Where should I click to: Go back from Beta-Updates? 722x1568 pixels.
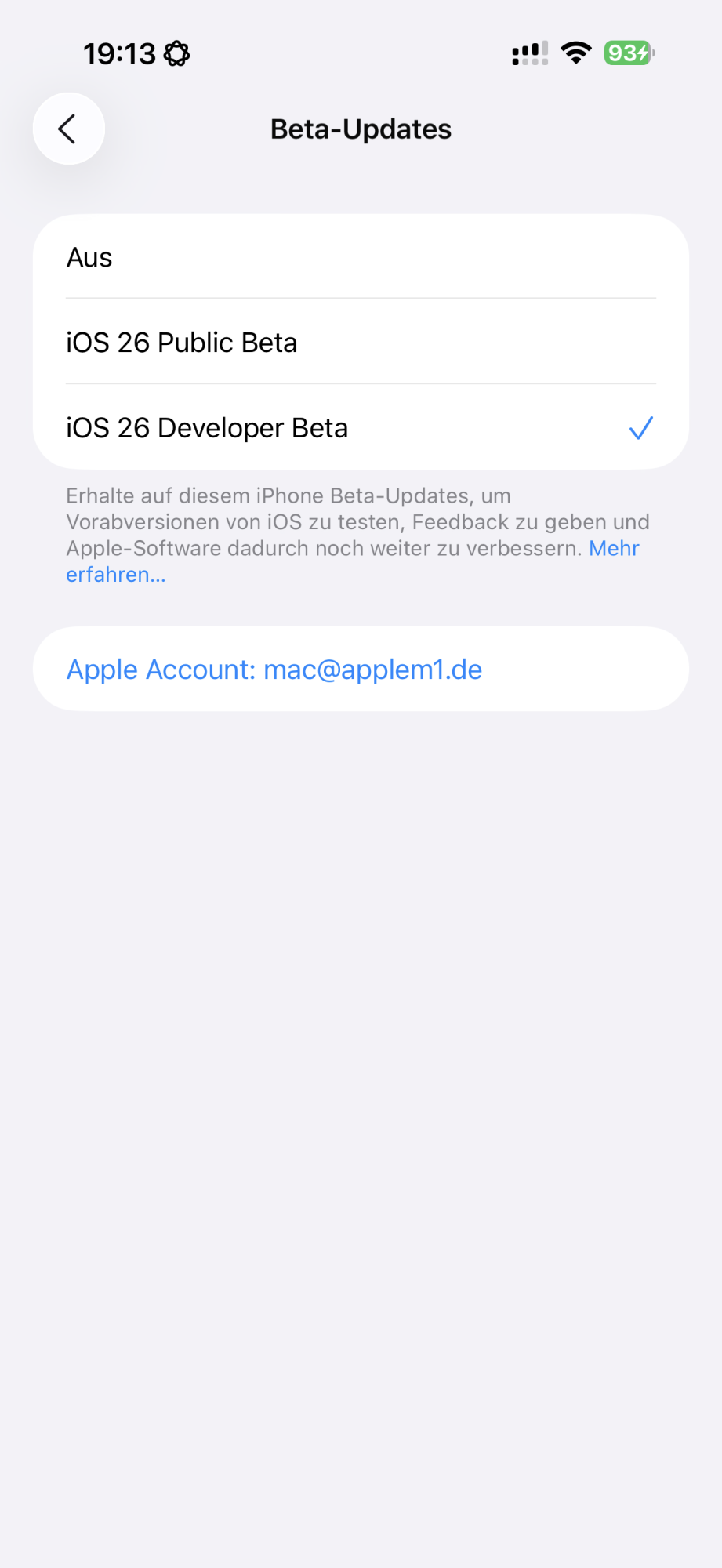[69, 129]
